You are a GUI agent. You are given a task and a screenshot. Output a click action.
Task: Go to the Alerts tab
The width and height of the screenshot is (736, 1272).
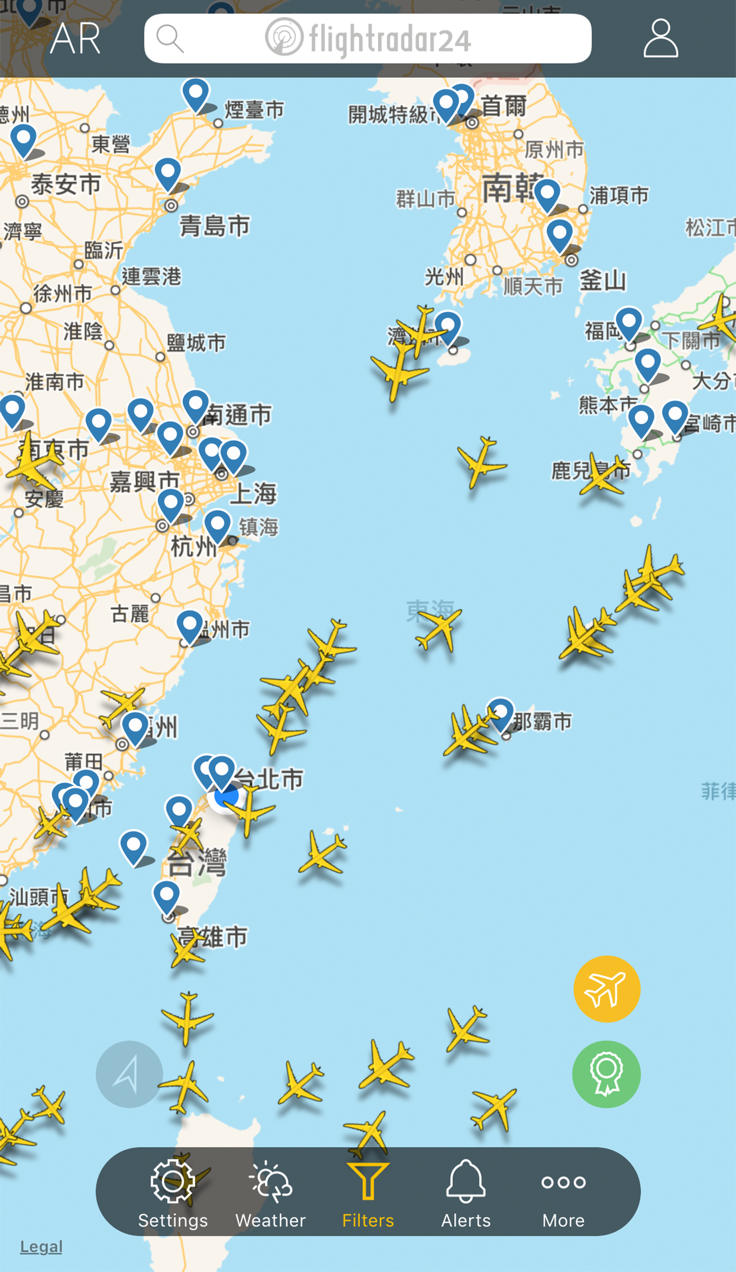coord(466,1194)
